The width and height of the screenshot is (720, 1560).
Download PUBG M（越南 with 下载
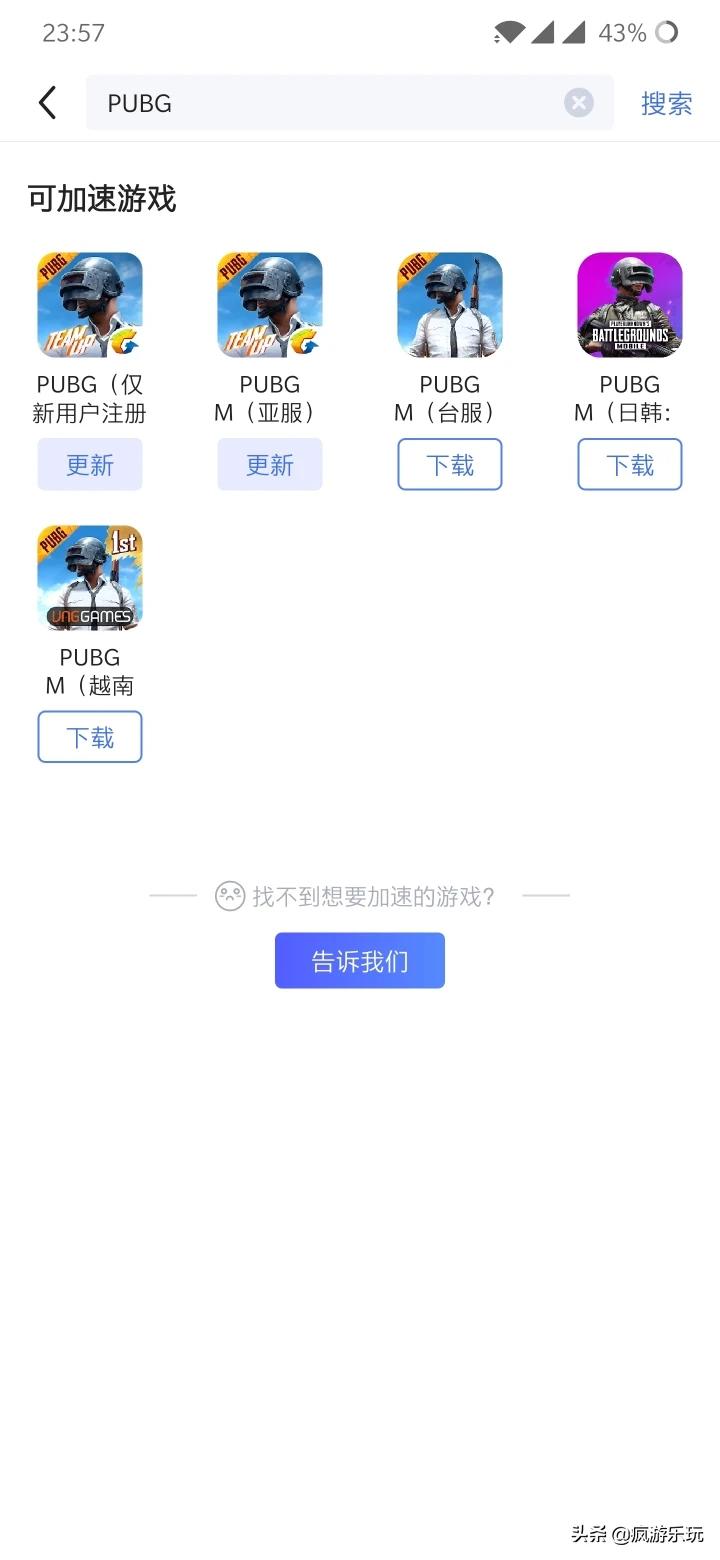90,737
